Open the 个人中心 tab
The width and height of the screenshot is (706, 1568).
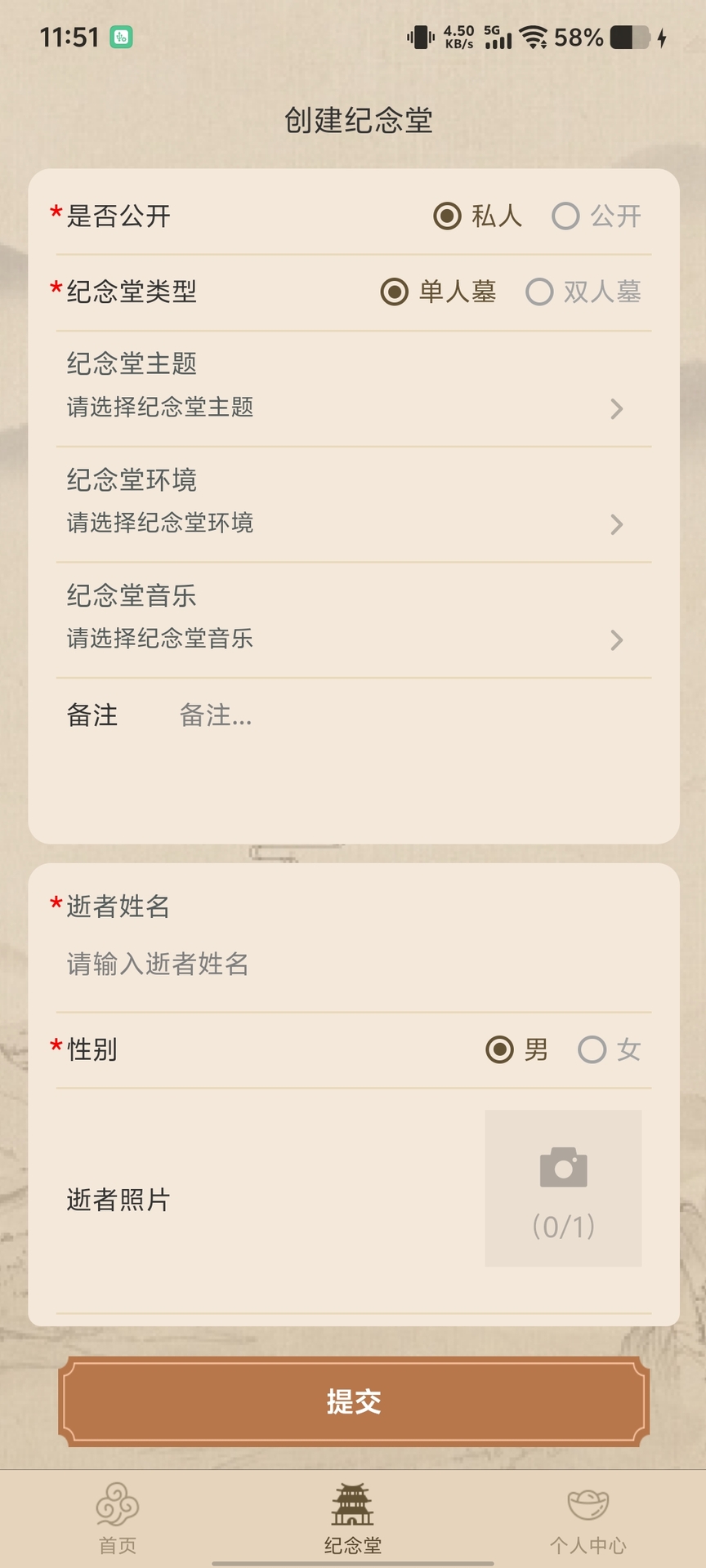[x=588, y=1535]
